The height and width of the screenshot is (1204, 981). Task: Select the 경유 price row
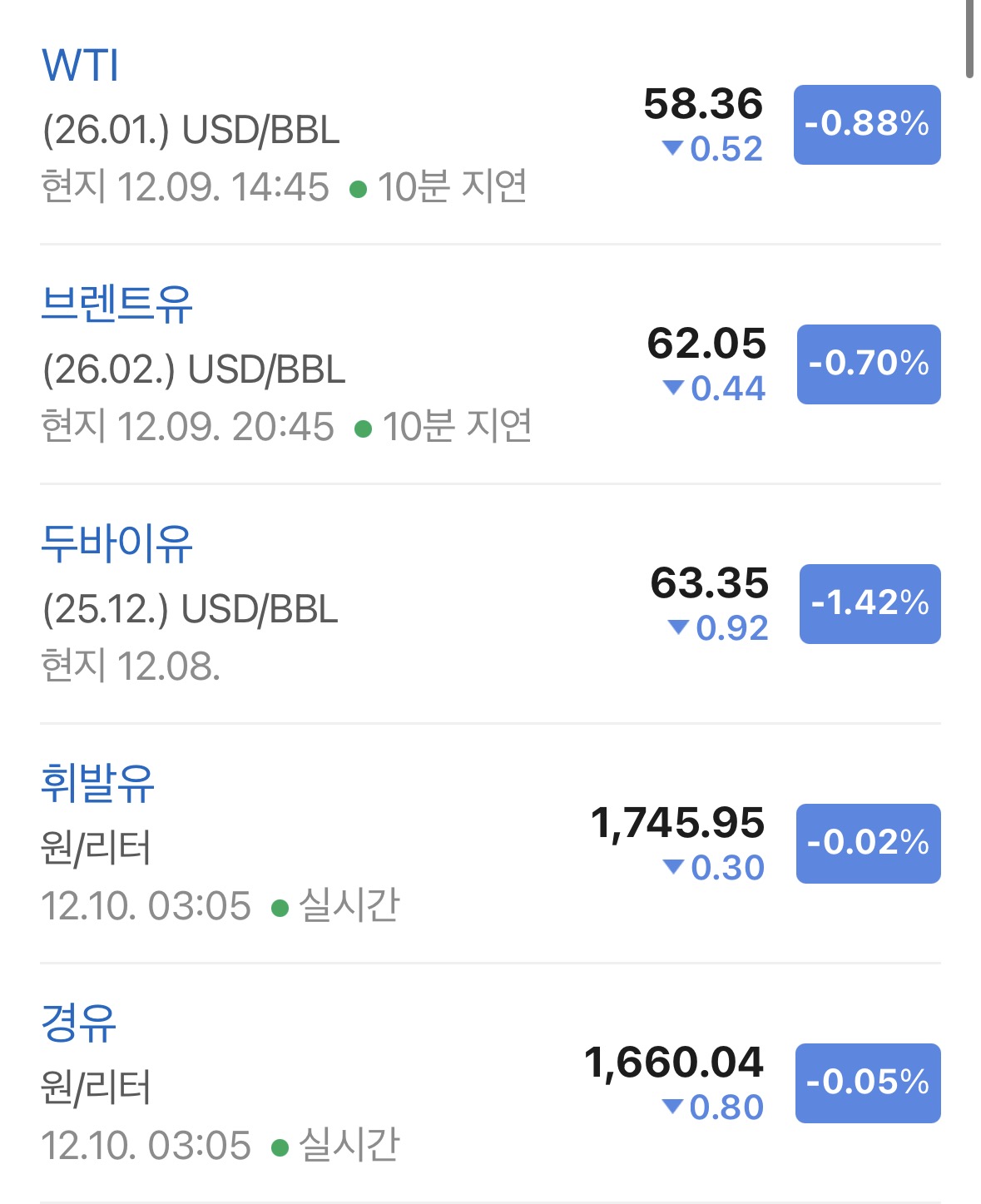[x=490, y=1083]
